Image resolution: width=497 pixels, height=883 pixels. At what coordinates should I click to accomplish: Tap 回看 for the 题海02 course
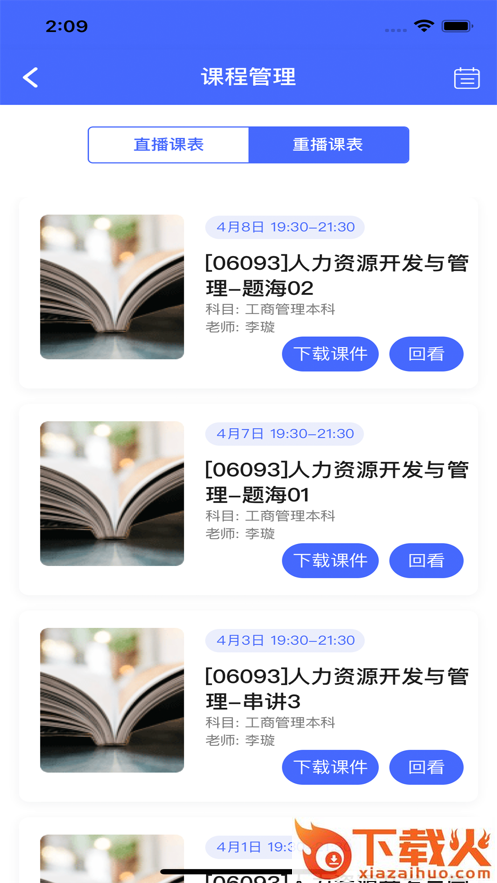point(427,354)
